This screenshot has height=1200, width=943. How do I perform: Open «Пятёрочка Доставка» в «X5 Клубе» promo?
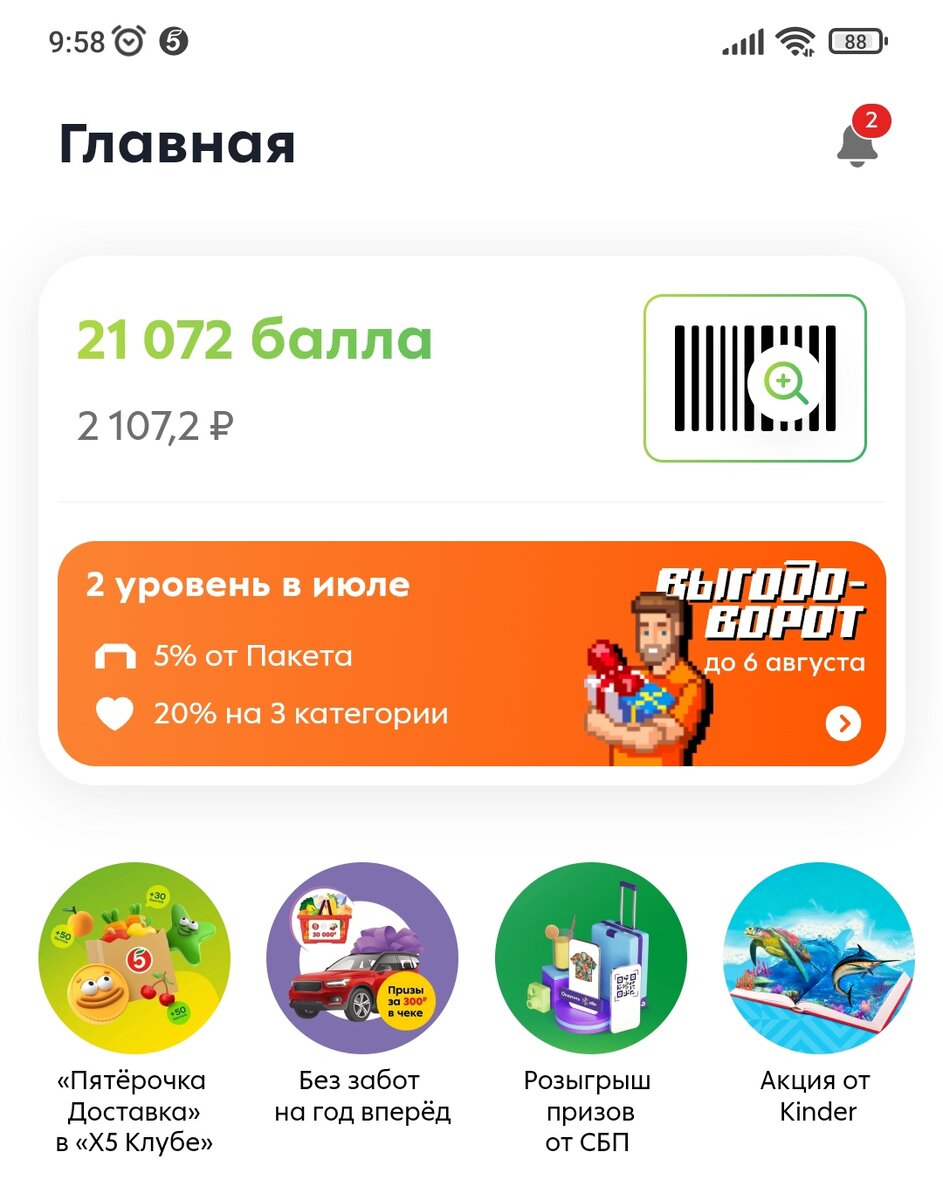[x=134, y=958]
